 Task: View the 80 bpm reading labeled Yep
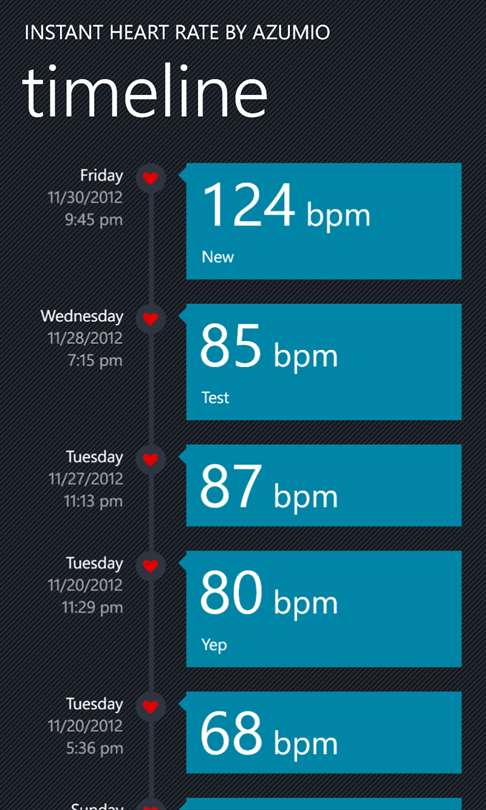click(x=323, y=609)
